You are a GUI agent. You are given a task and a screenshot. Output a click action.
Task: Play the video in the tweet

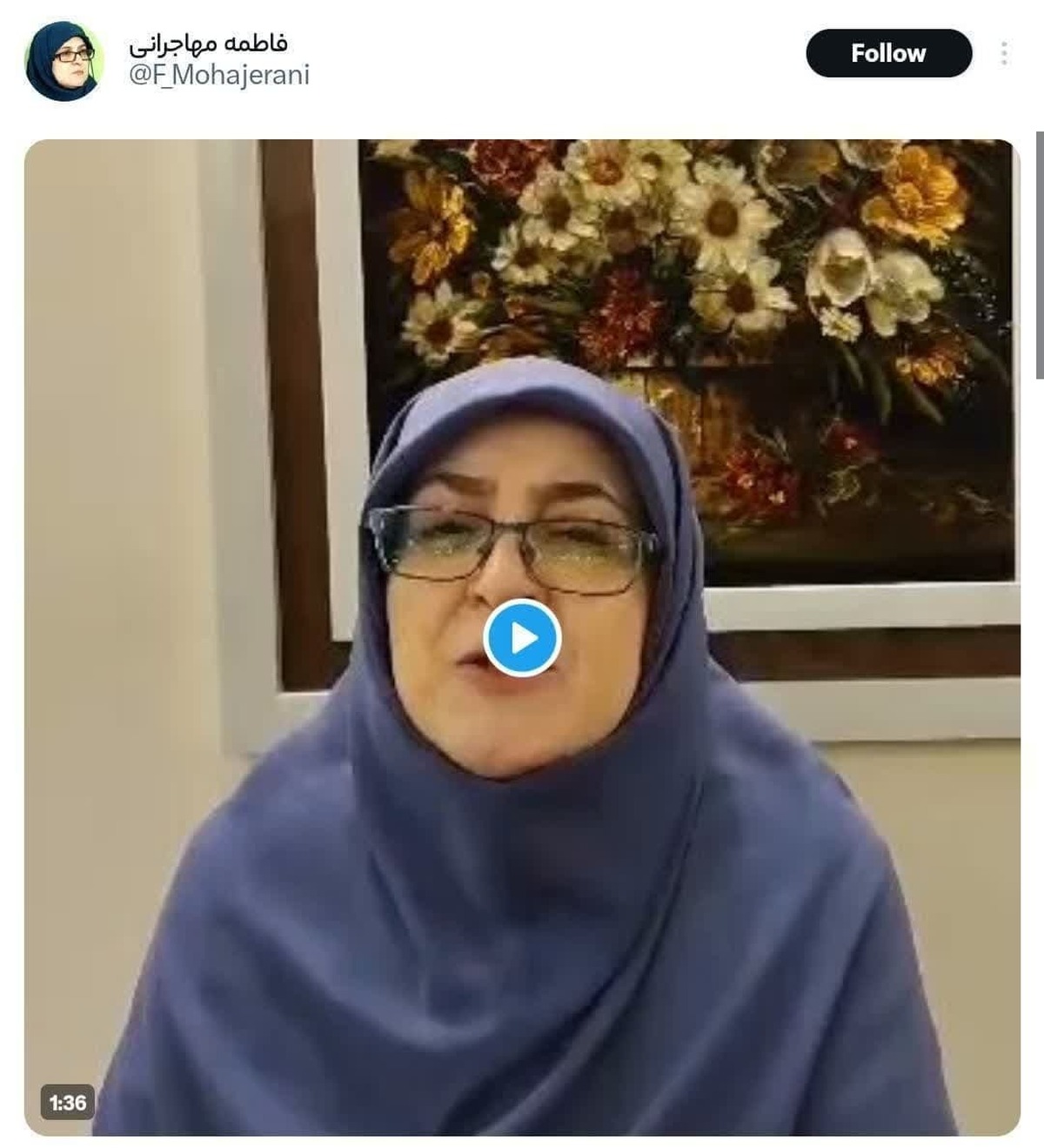(522, 639)
